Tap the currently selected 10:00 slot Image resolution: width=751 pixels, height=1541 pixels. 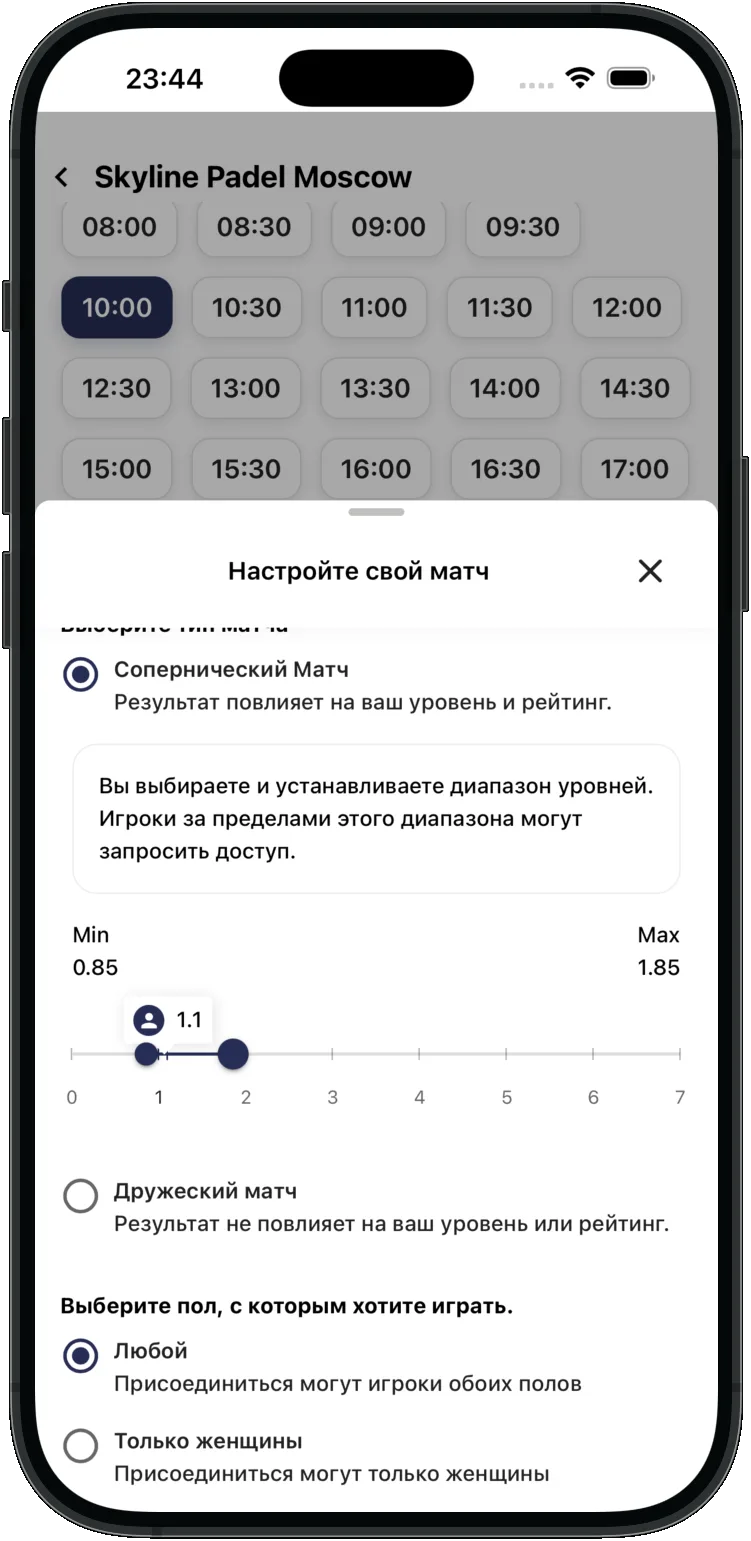tap(116, 308)
